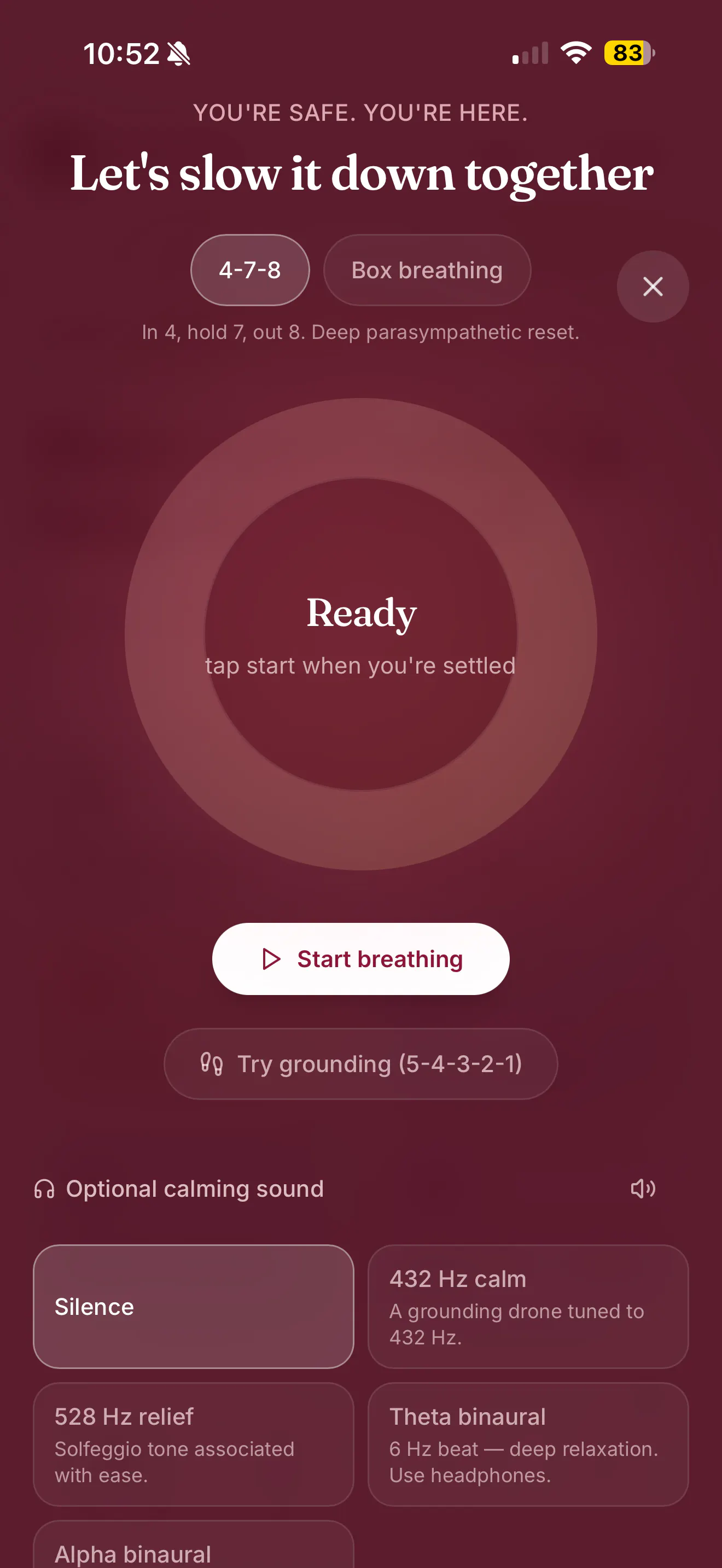Screen dimensions: 722x1568
Task: Close the breathing exercise screen
Action: 653,286
